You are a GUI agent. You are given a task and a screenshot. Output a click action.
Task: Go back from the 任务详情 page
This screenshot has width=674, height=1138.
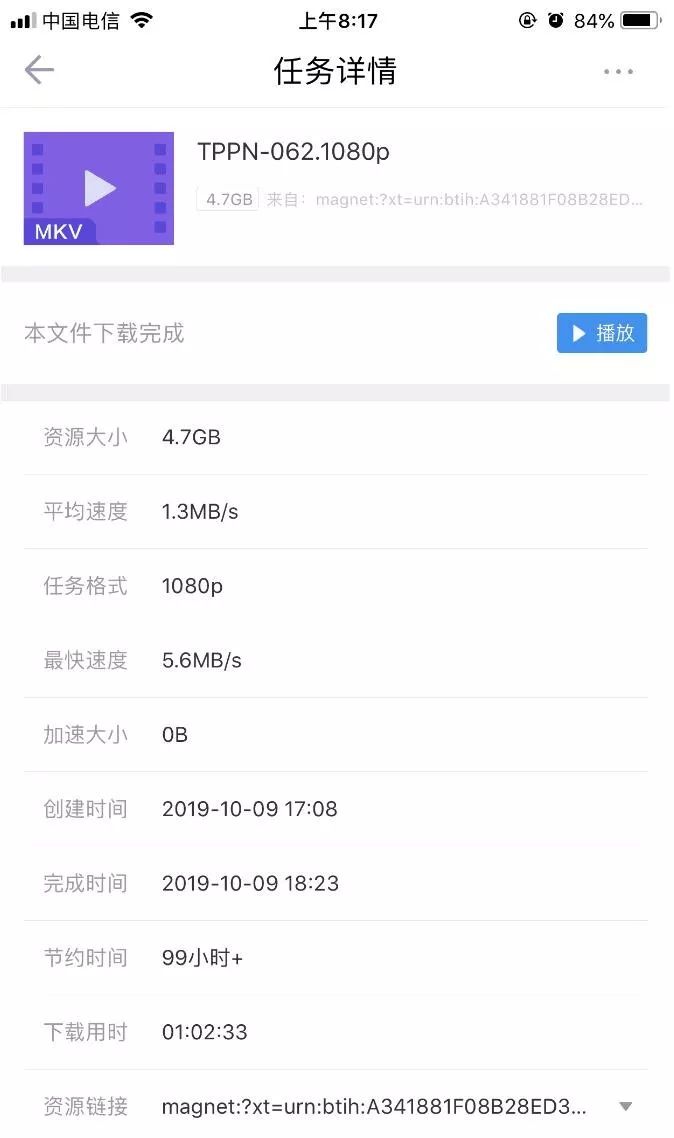39,70
